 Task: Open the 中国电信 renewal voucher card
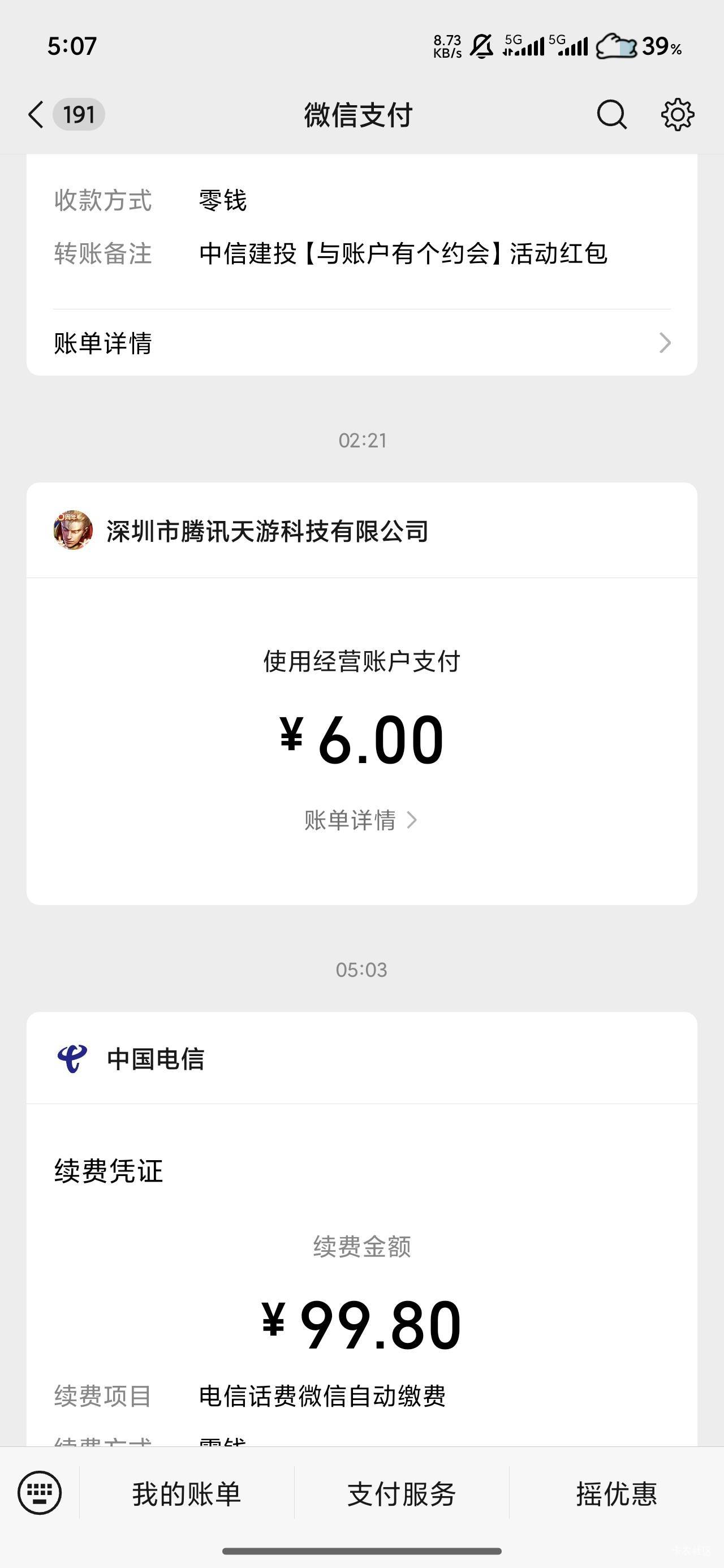coord(361,1248)
